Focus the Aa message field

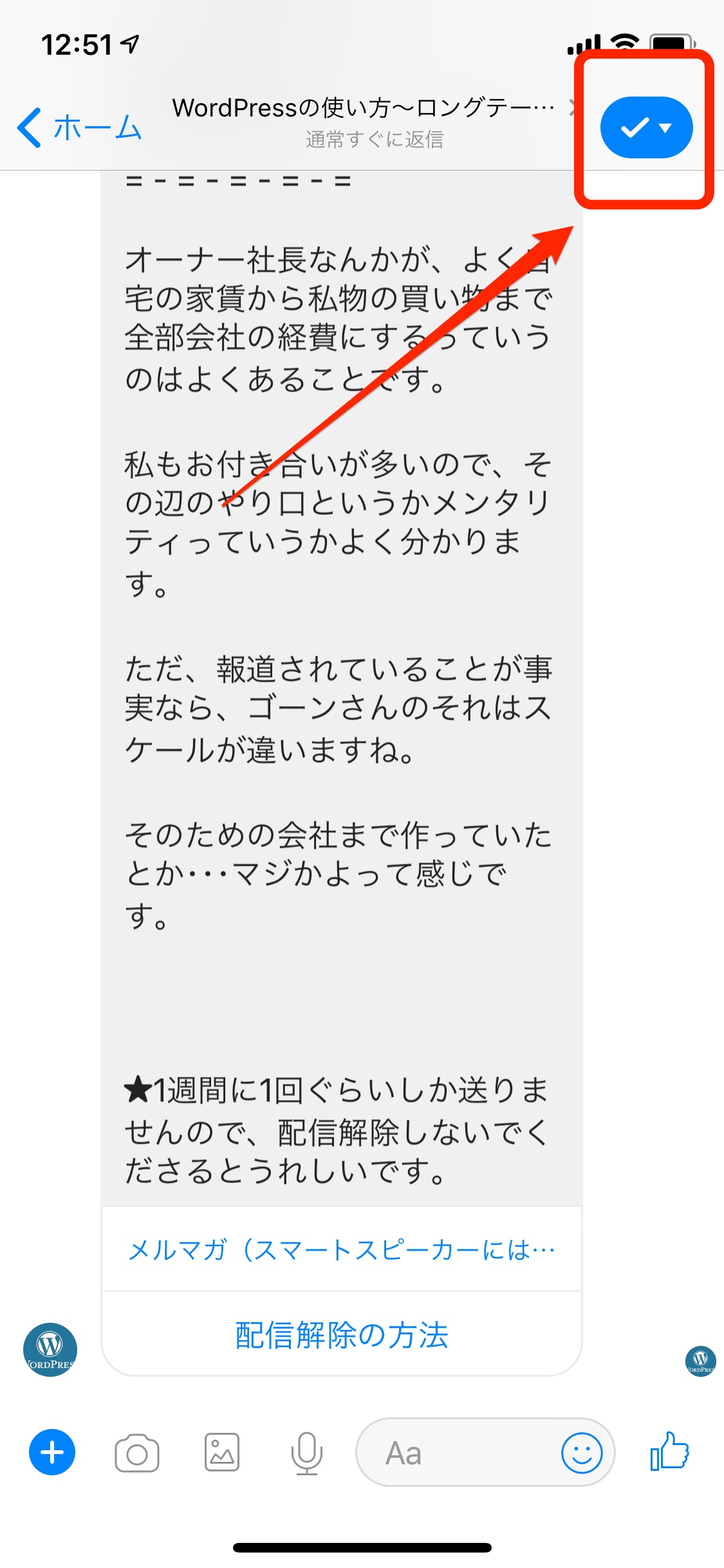point(457,1452)
